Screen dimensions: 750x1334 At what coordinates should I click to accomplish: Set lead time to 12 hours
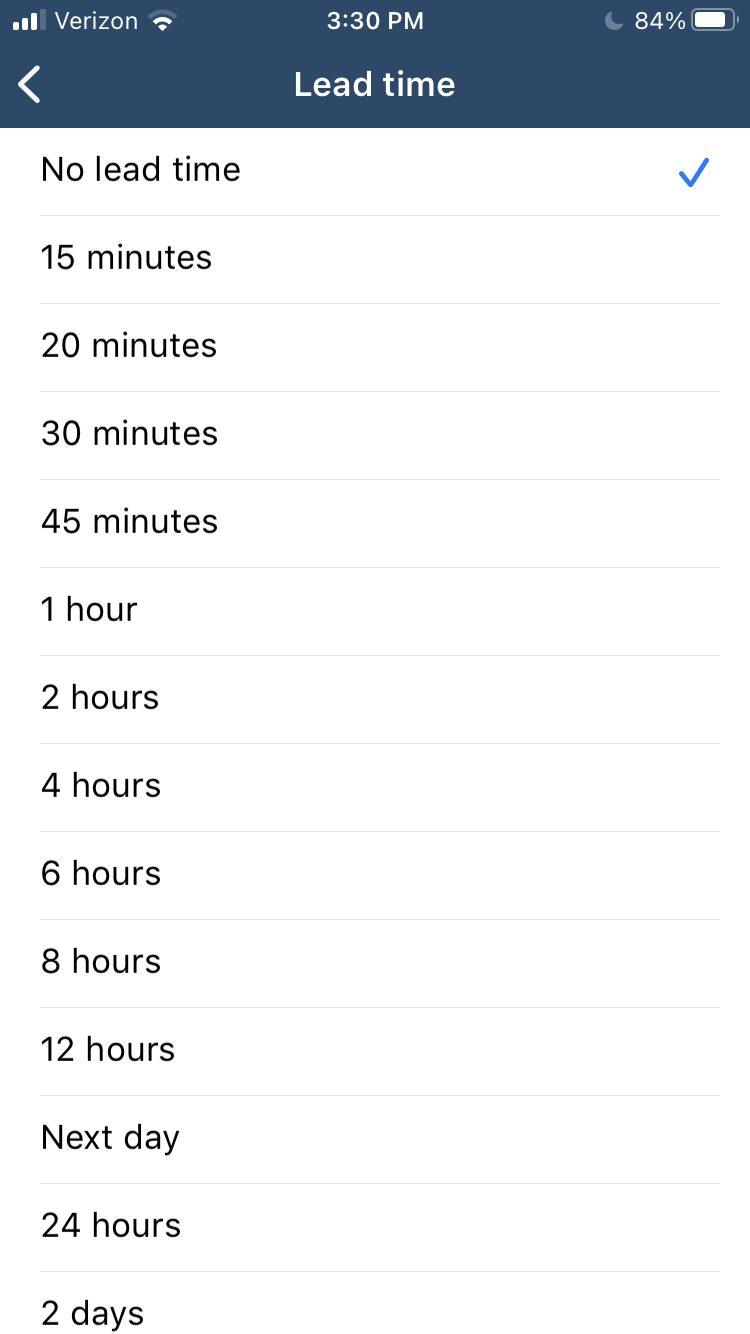click(x=375, y=1051)
